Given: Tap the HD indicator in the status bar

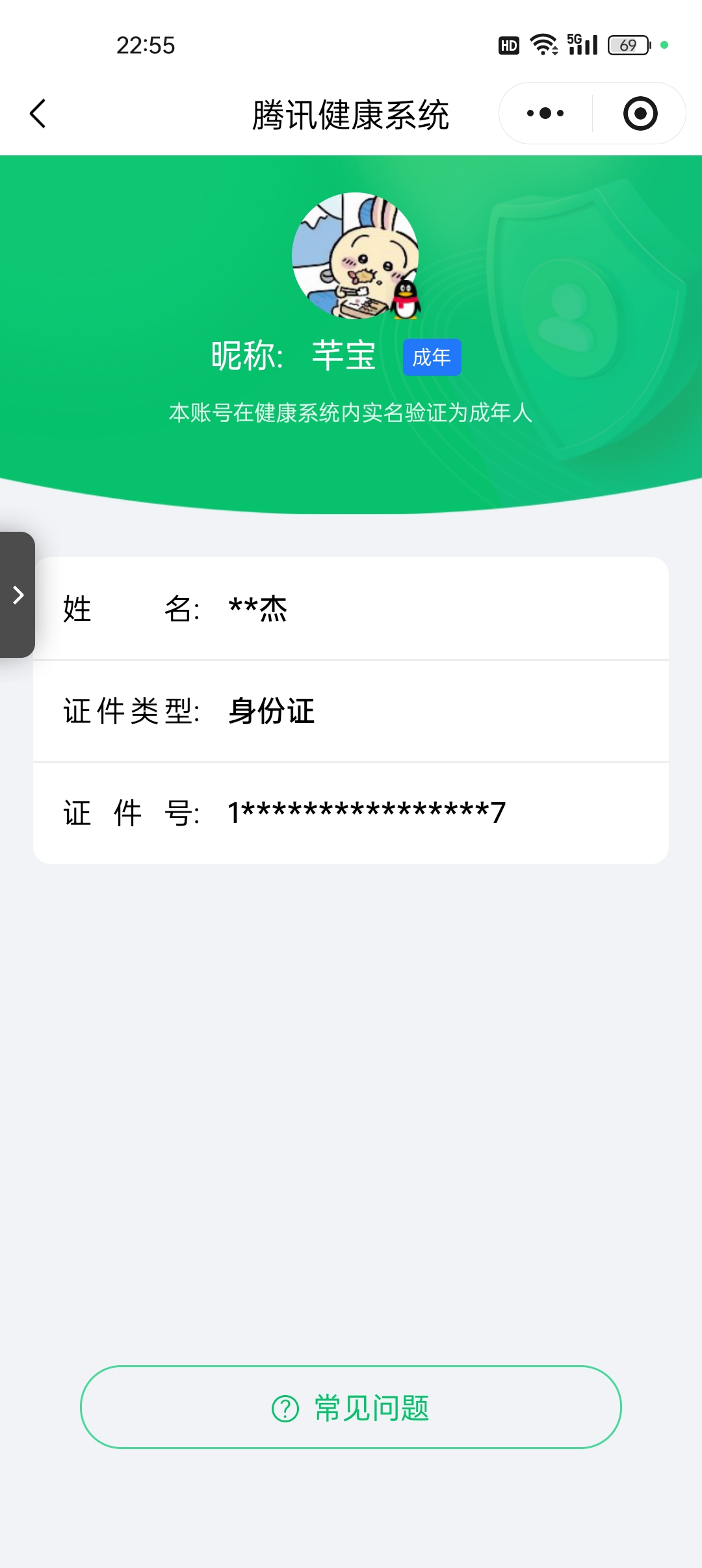Looking at the screenshot, I should [508, 44].
